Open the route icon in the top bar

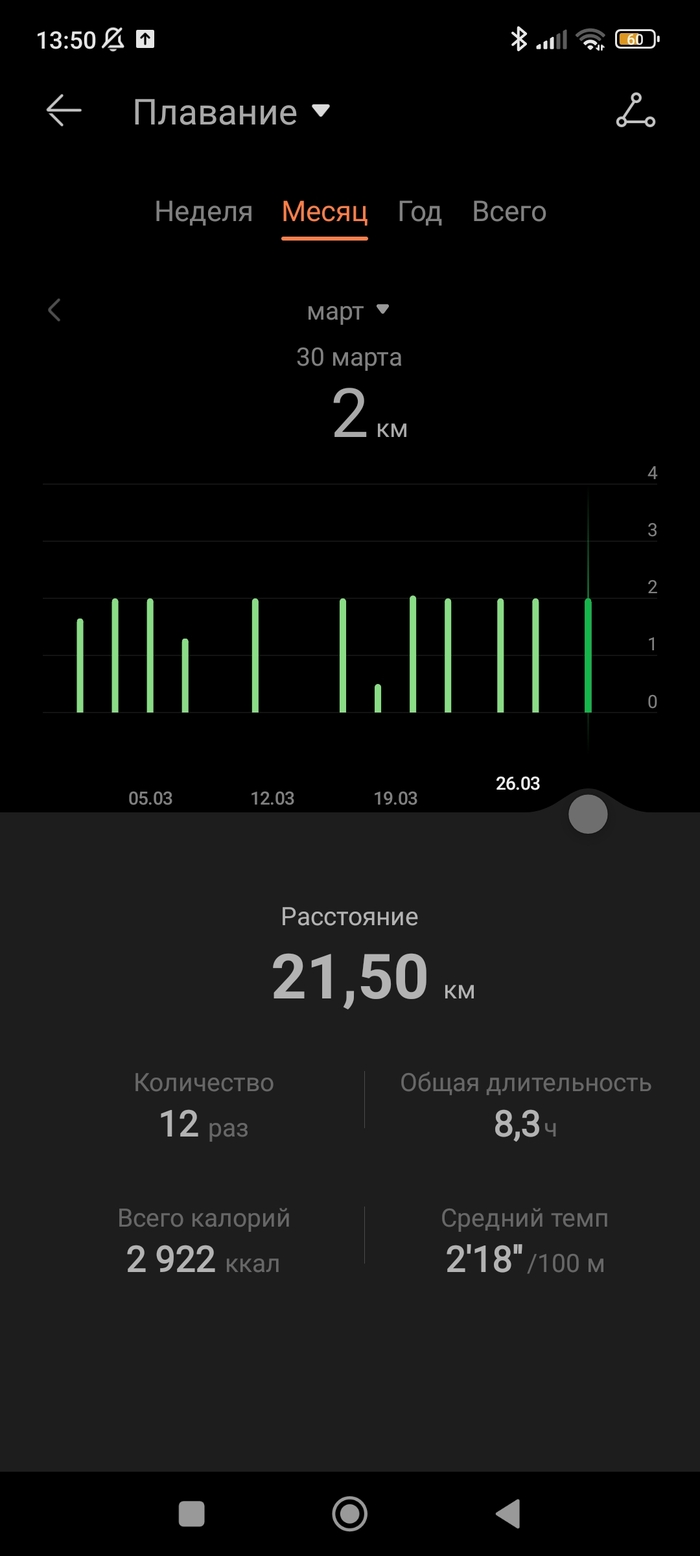[x=635, y=111]
